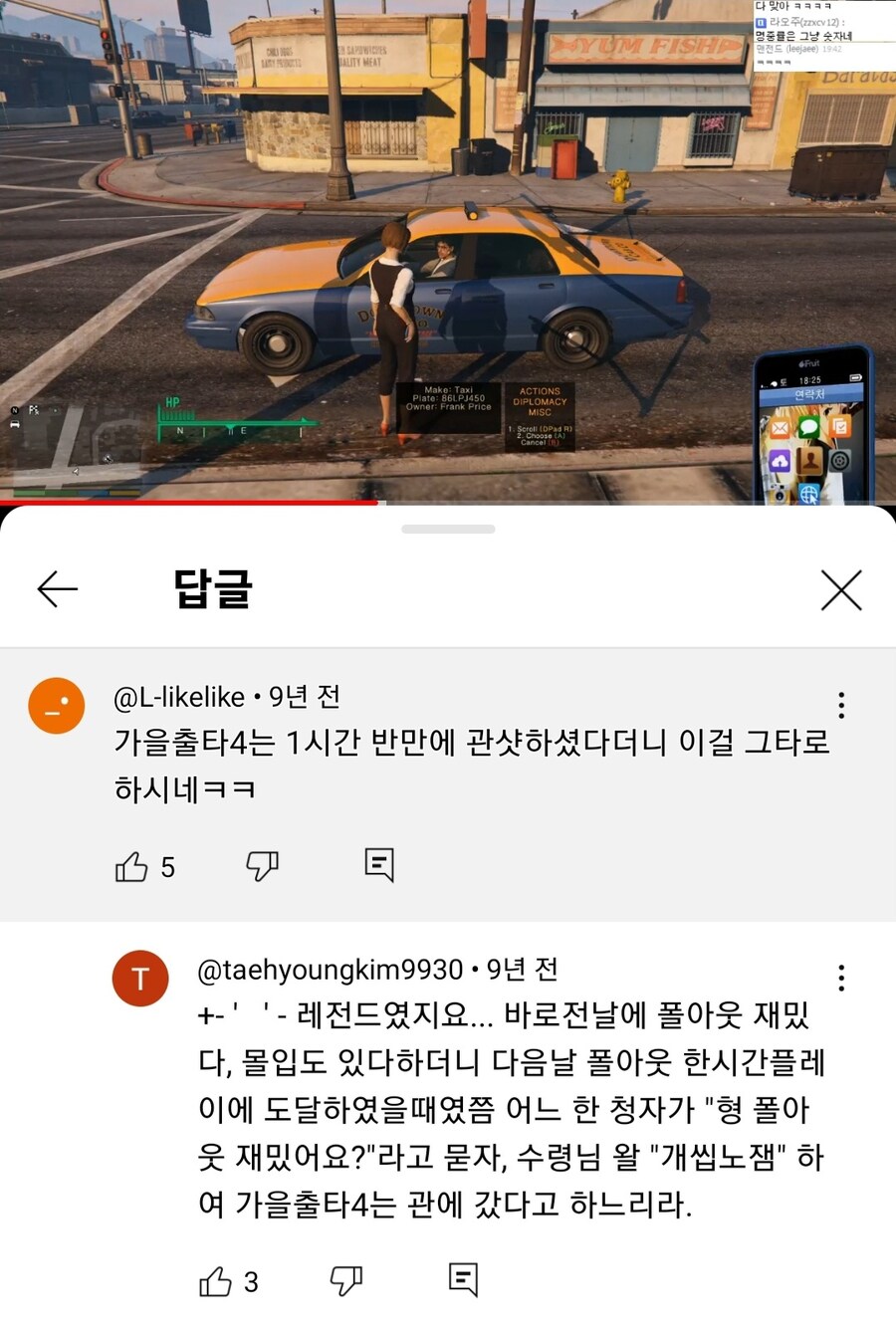Open @taehyoungkim9930's profile avatar
Screen dimensions: 896x1321
point(140,979)
